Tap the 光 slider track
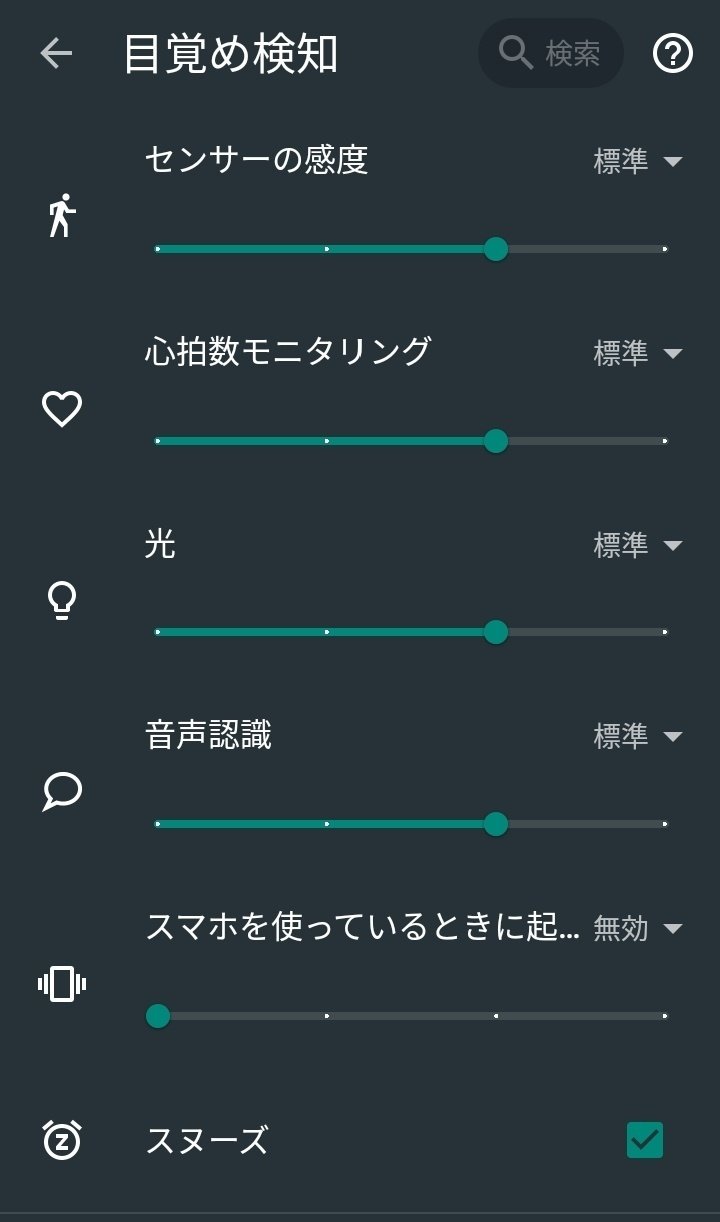The height and width of the screenshot is (1222, 720). 411,632
